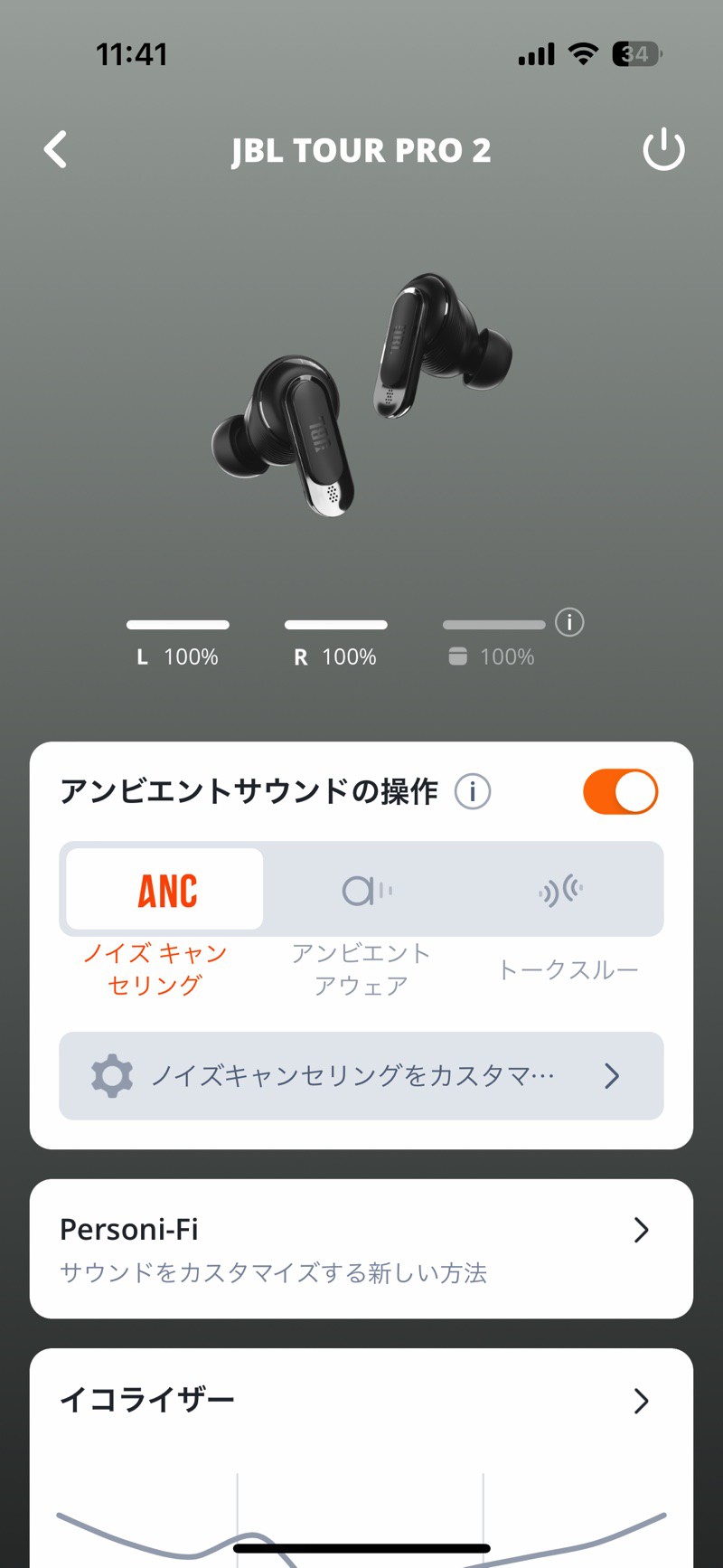The width and height of the screenshot is (723, 1568).
Task: Open the イコライザー section
Action: pyautogui.click(x=361, y=1400)
